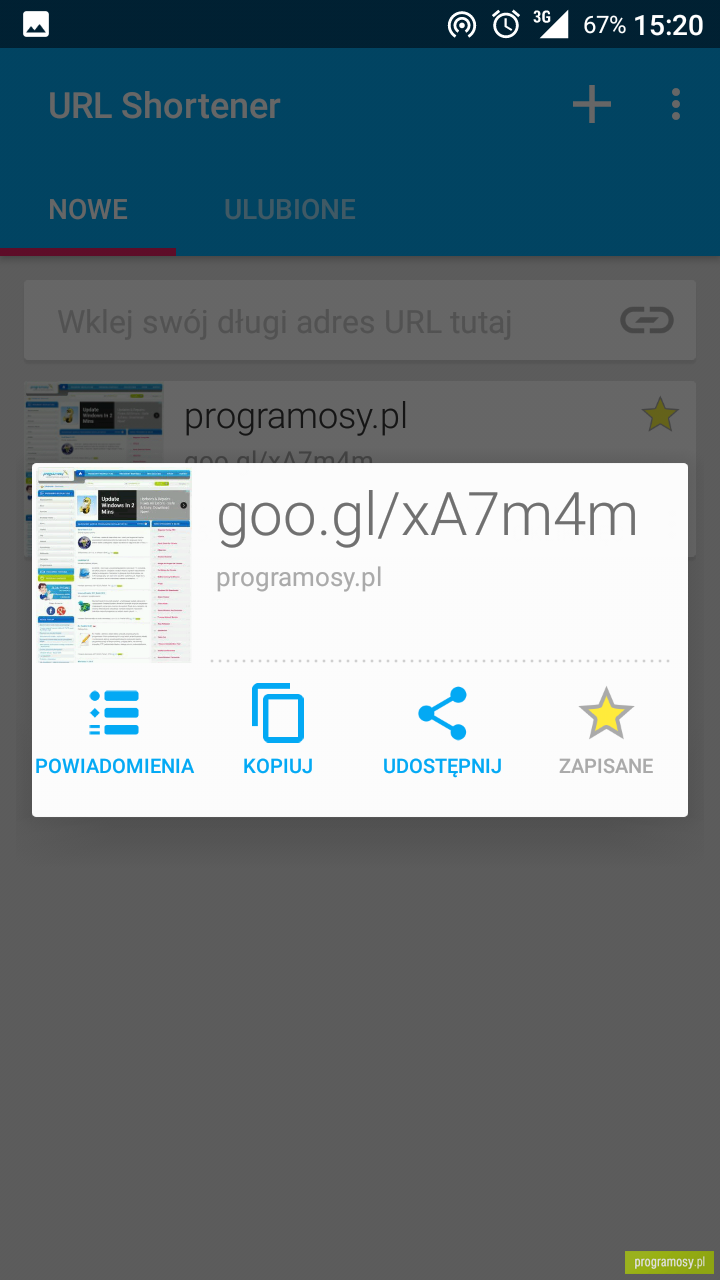This screenshot has height=1280, width=720.
Task: Select the Nowe tab
Action: pos(88,210)
